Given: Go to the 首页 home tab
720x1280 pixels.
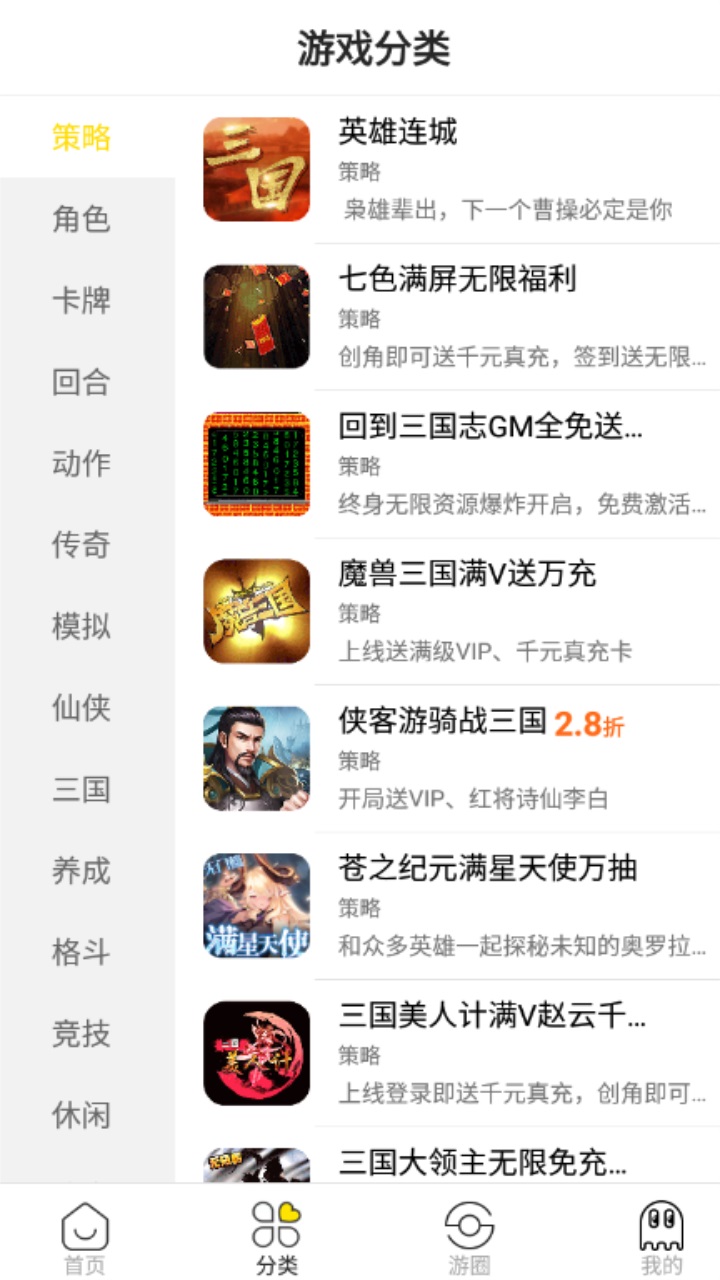Looking at the screenshot, I should [84, 1238].
